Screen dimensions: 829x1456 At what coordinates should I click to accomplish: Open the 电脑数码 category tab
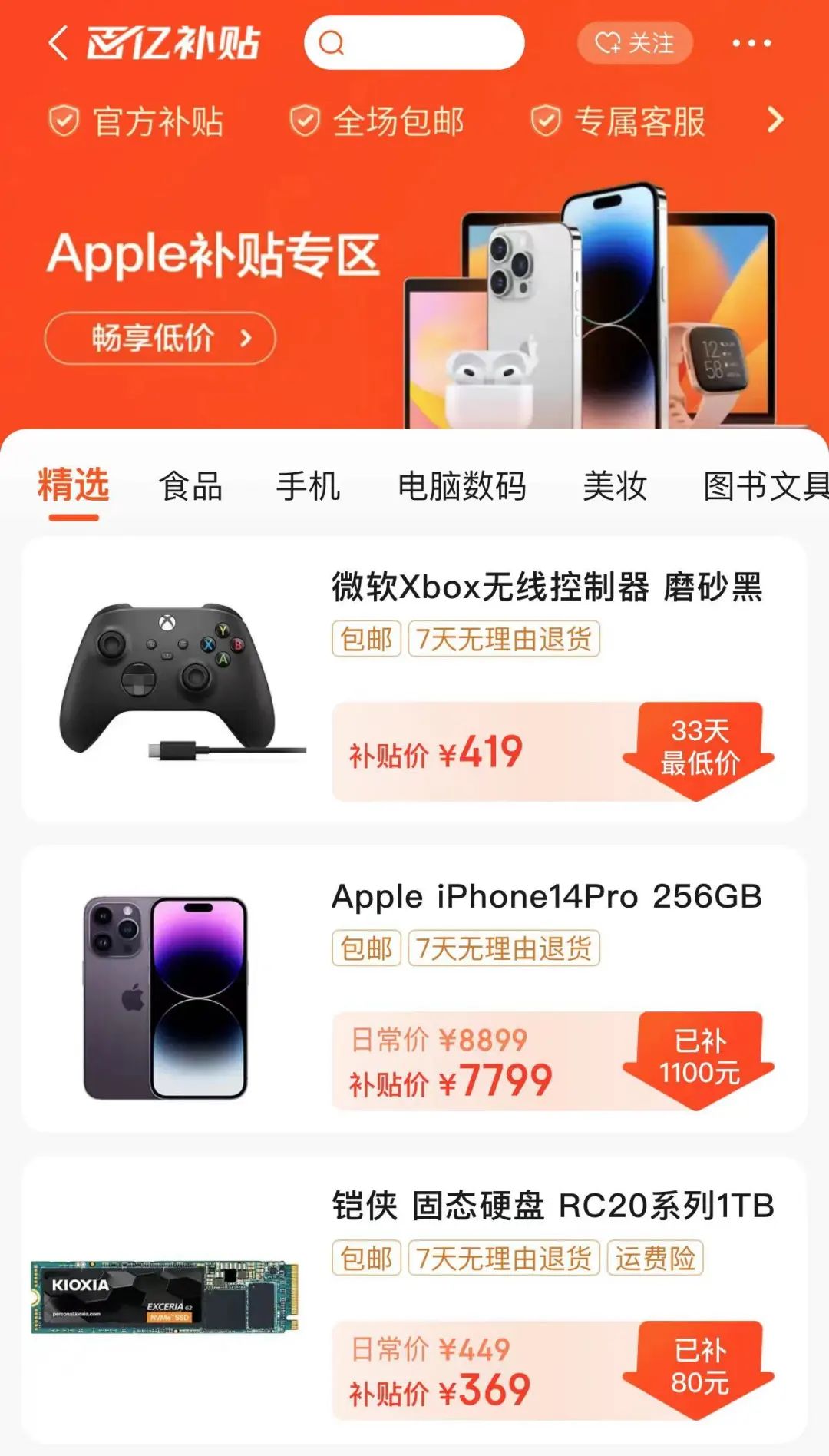click(x=462, y=486)
